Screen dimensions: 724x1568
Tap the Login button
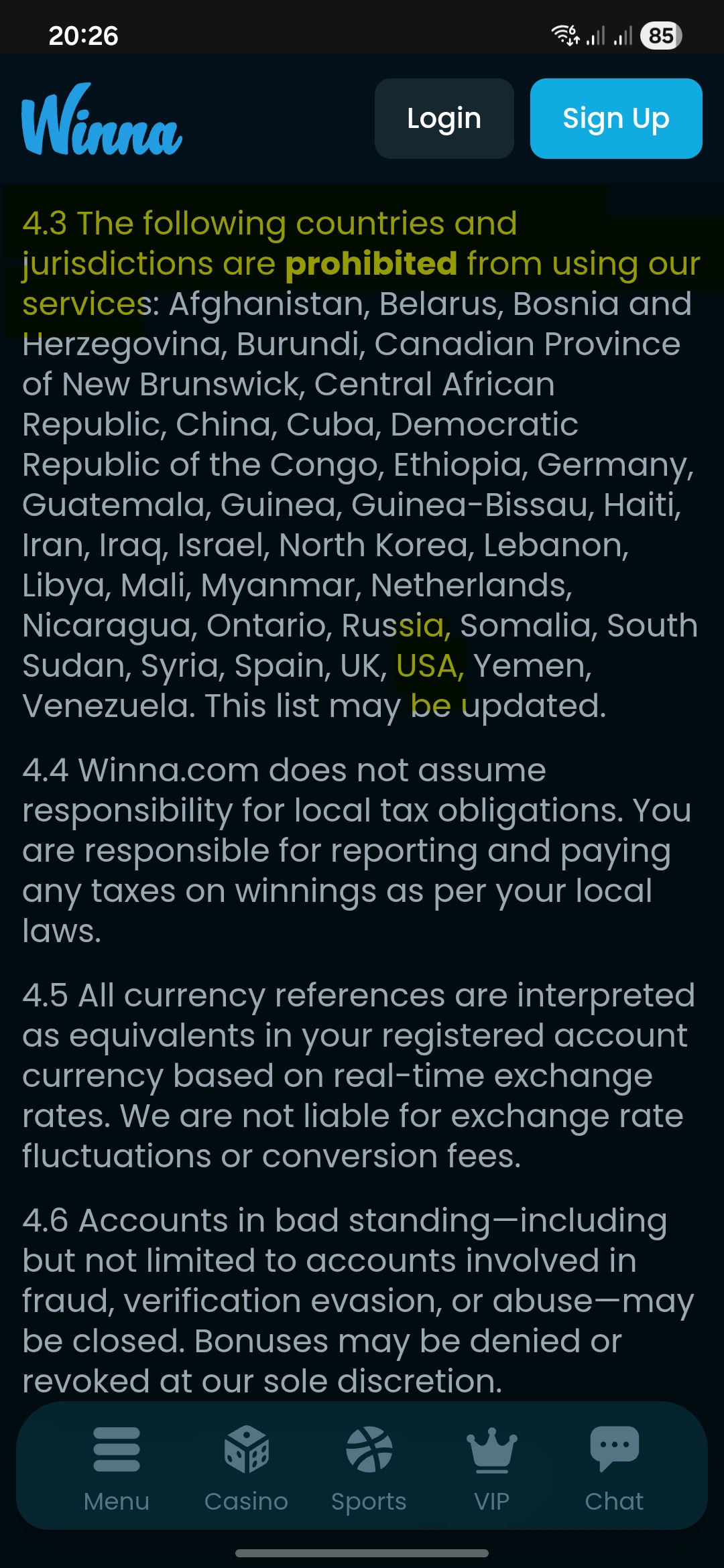pos(444,119)
